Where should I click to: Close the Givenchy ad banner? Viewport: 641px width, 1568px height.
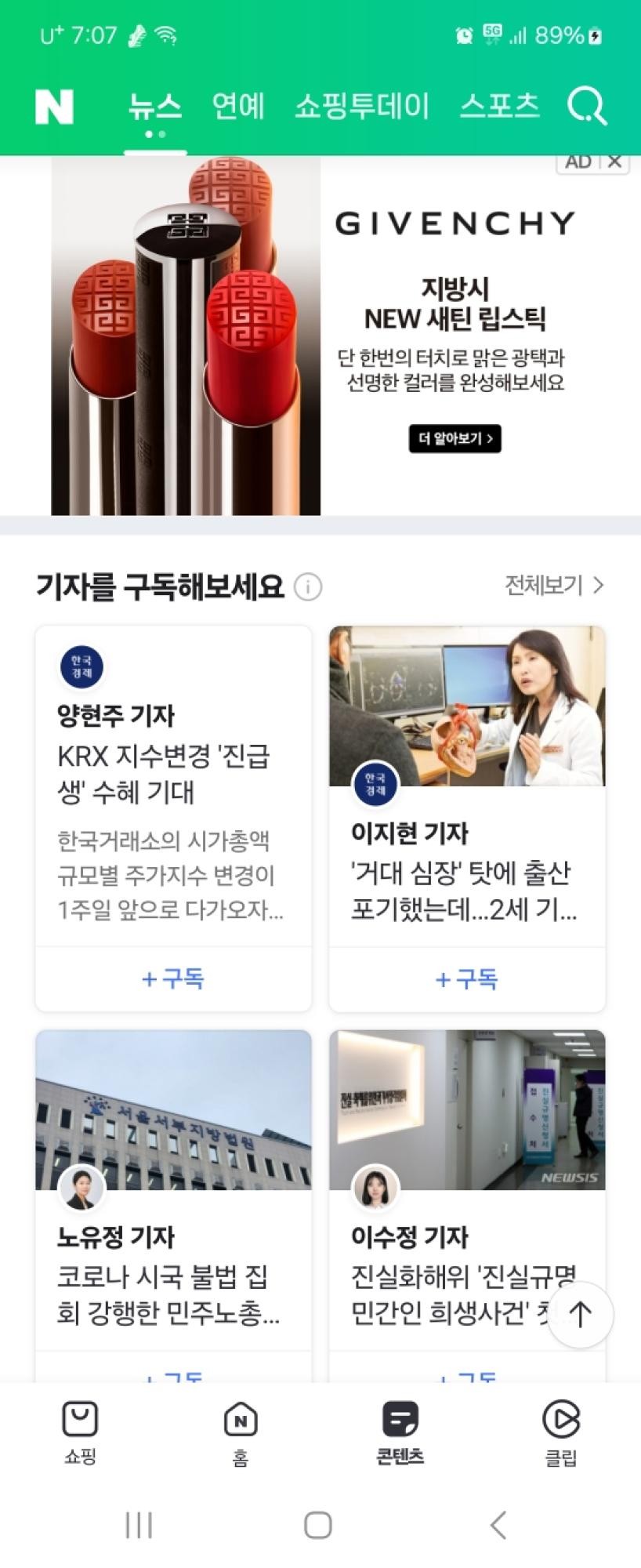tap(615, 162)
